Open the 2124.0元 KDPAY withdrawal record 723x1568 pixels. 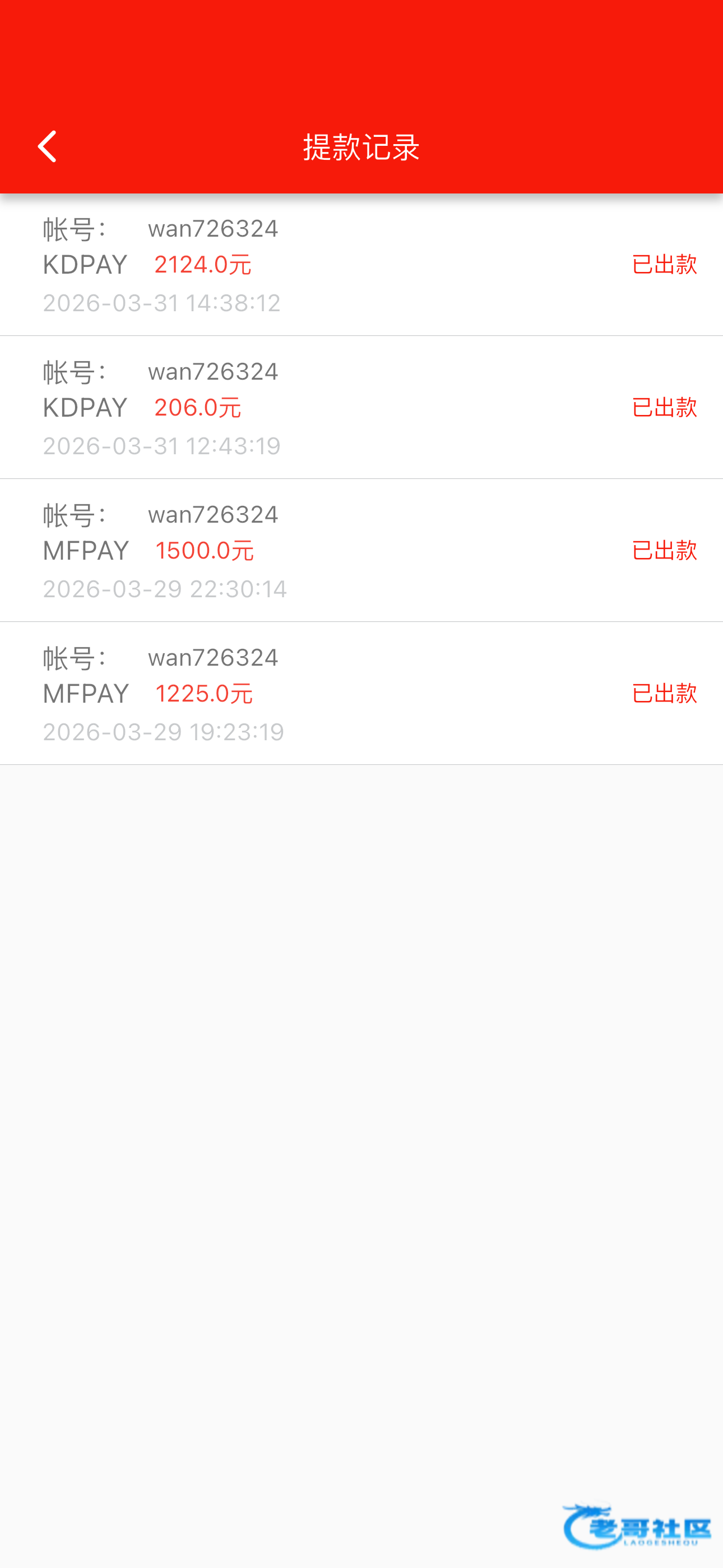coord(361,265)
